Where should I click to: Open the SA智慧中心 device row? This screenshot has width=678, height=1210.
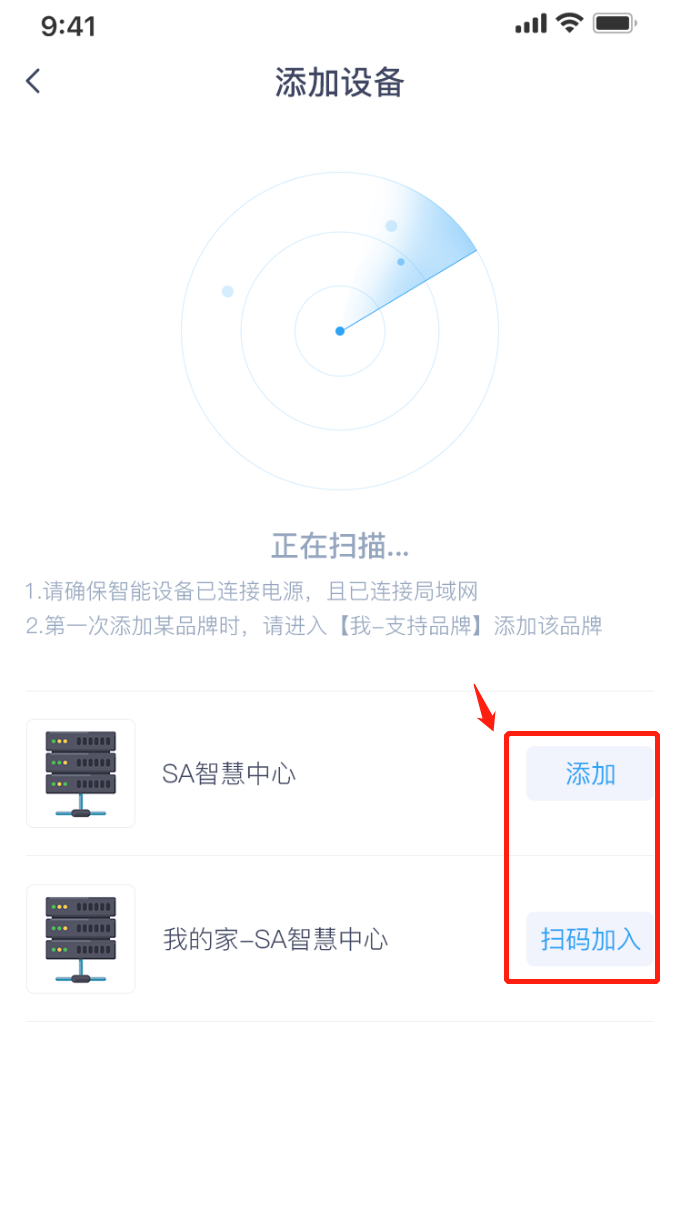(340, 773)
